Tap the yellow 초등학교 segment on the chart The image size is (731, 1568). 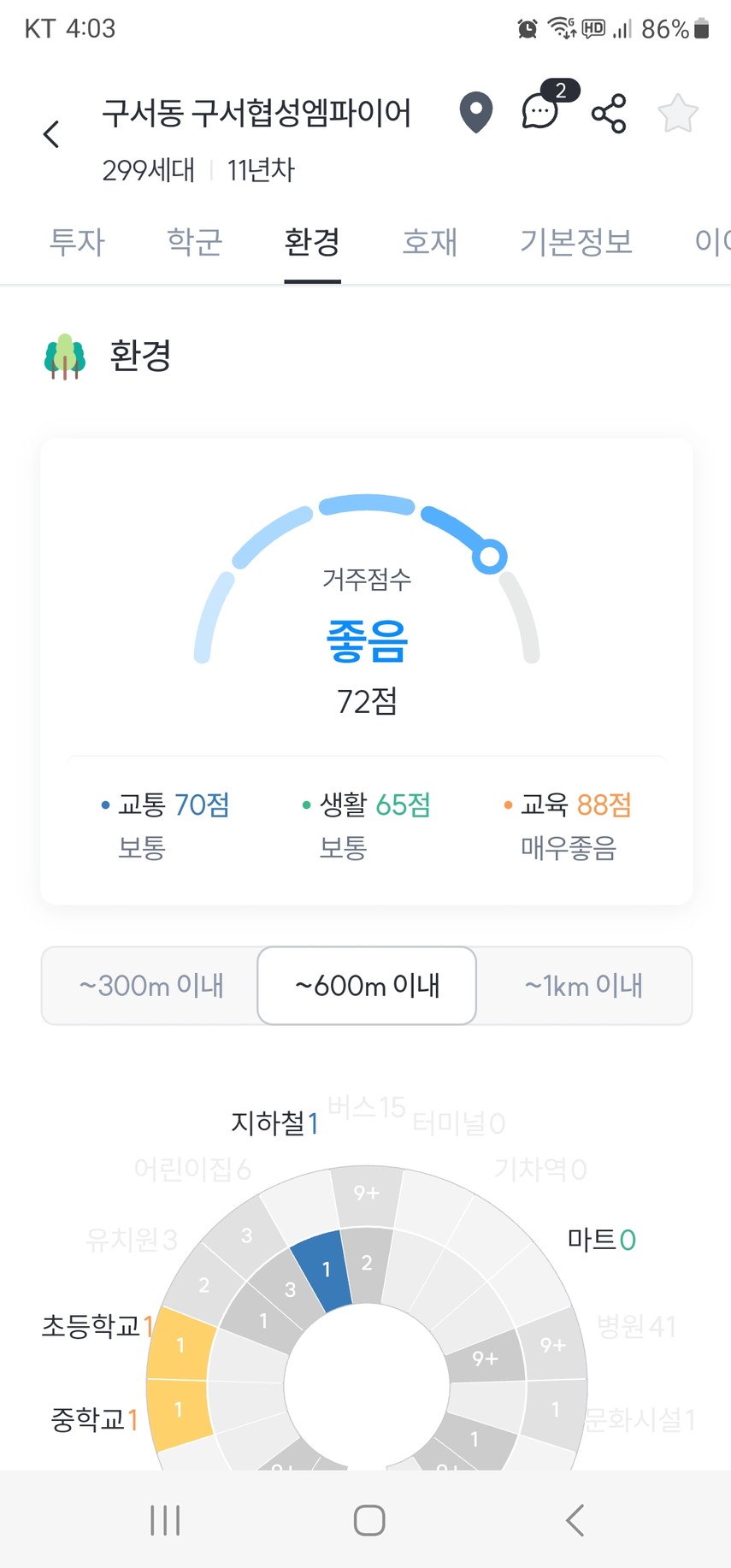(181, 1344)
